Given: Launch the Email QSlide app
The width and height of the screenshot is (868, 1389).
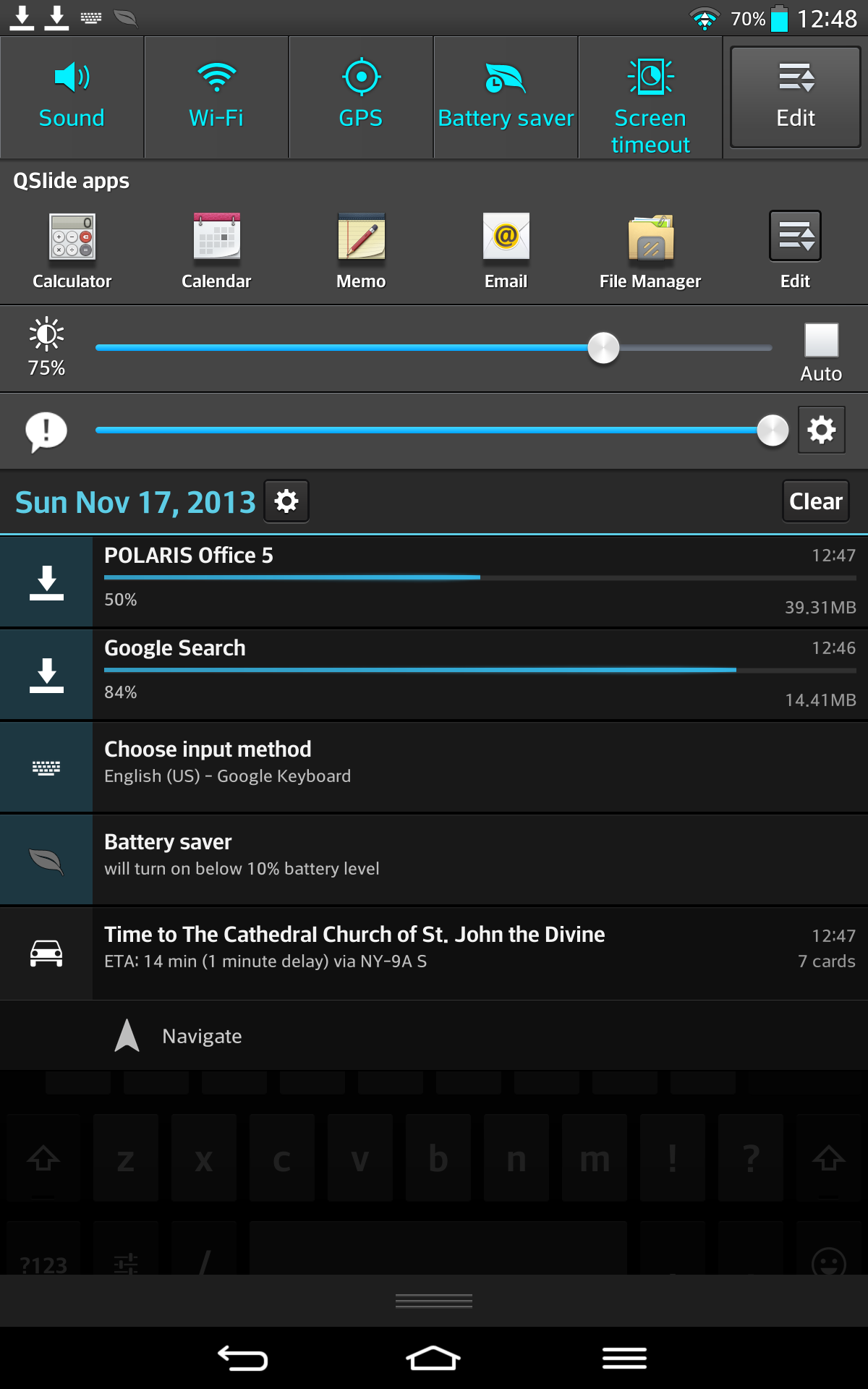Looking at the screenshot, I should point(506,250).
